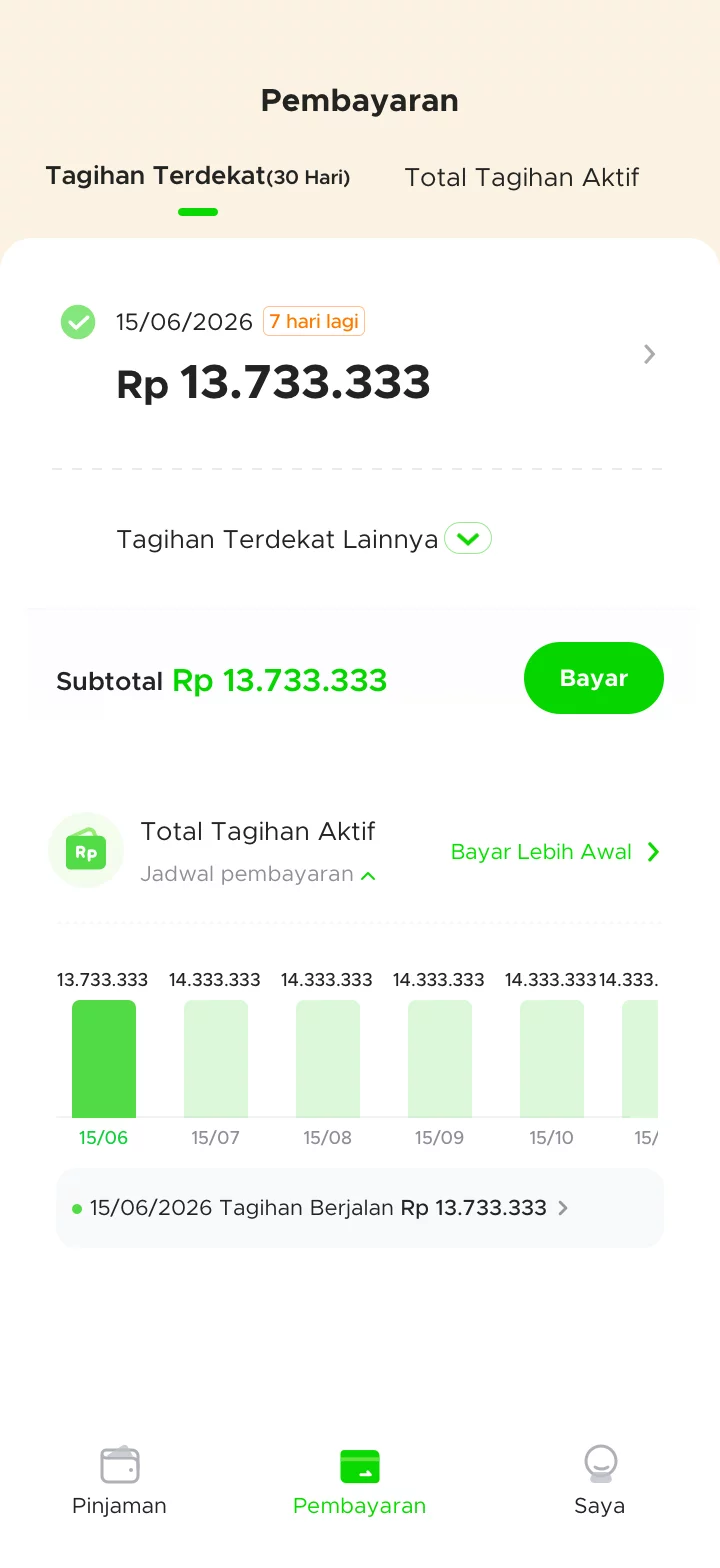Select the 15/09 bar in the chart
The height and width of the screenshot is (1568, 720).
[x=440, y=1058]
